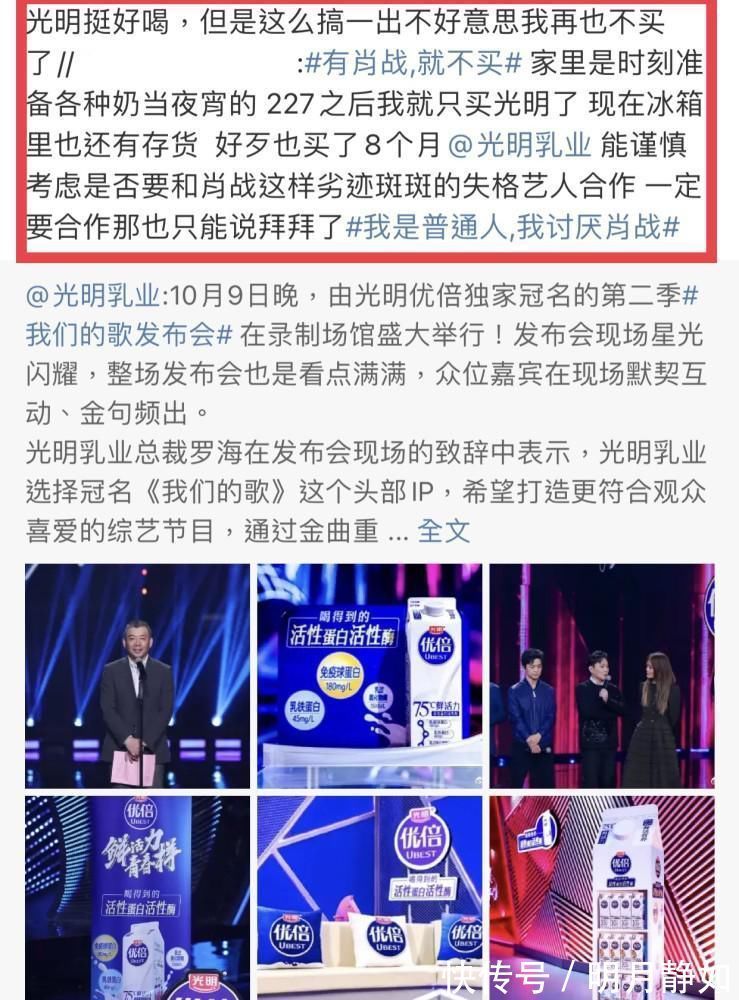
Task: Expand the post with 全文
Action: 444,531
